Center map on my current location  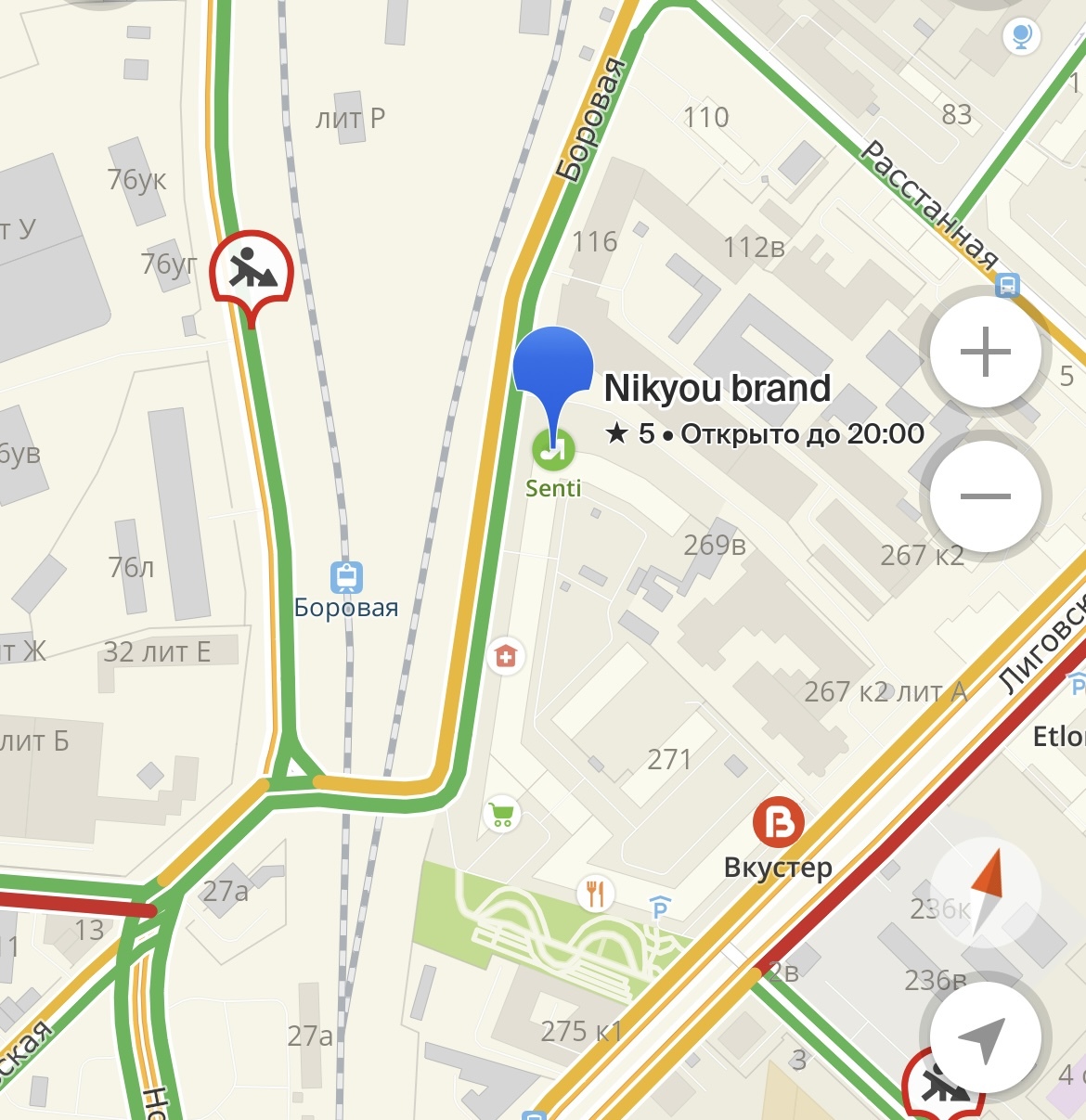point(983,1037)
